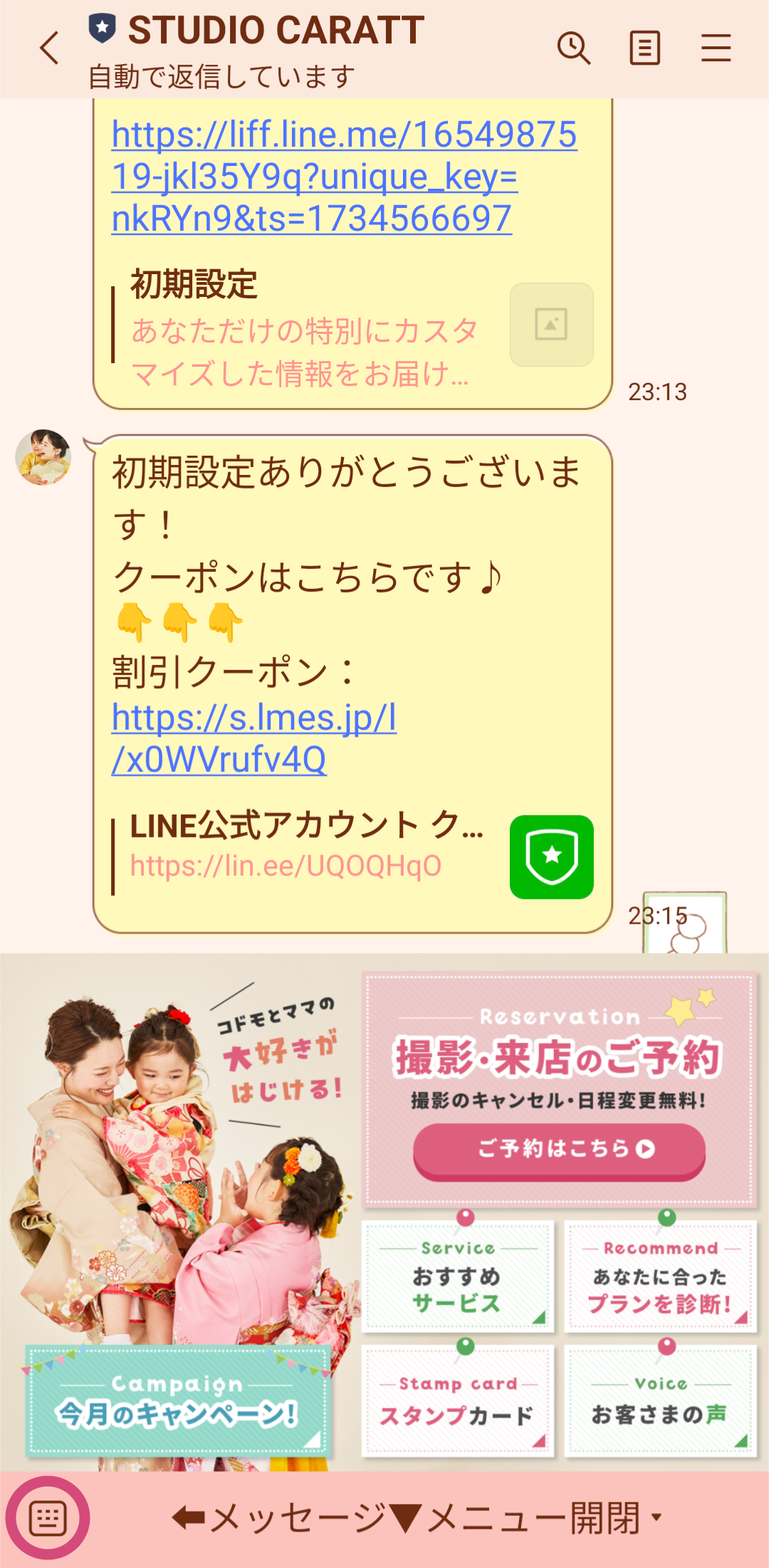The image size is (769, 1568).
Task: Go back from STUDIO CARATT chat
Action: click(x=49, y=48)
